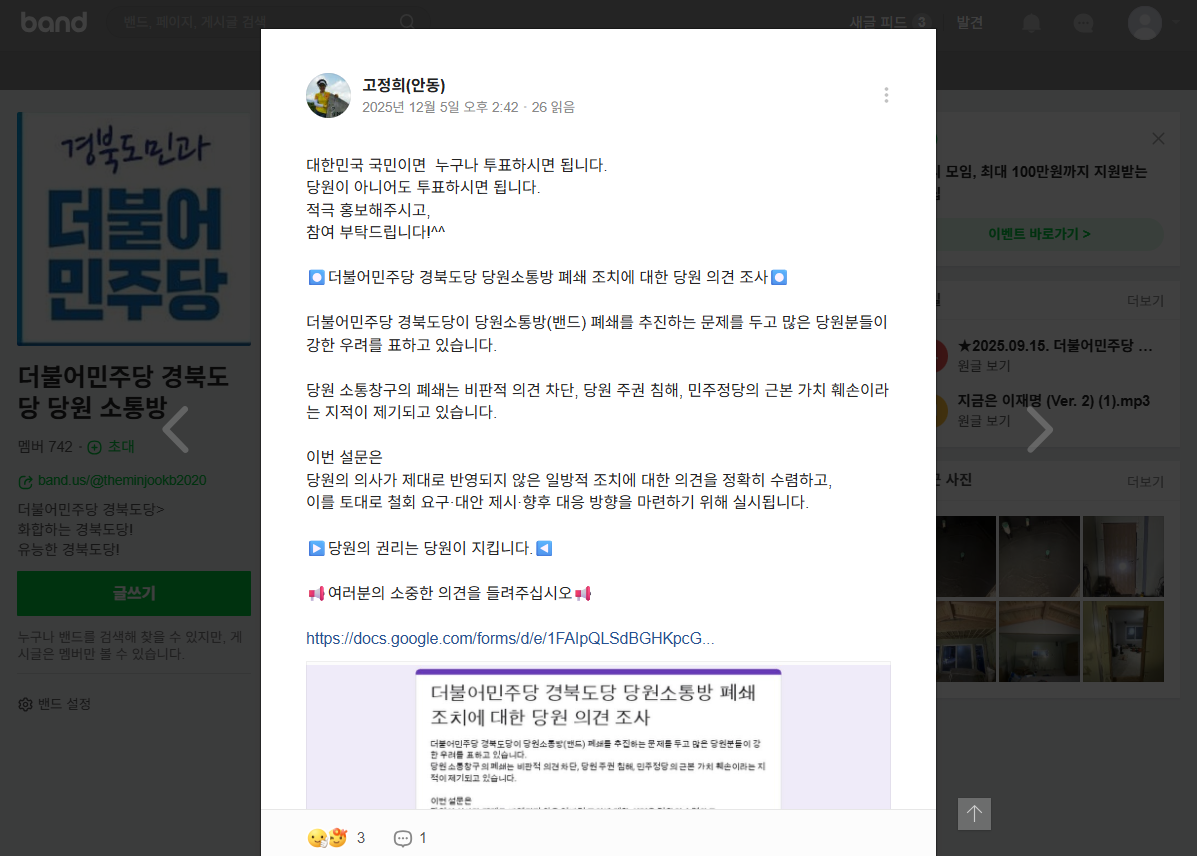Open the post's three-dot options menu
Image resolution: width=1197 pixels, height=856 pixels.
(x=886, y=95)
